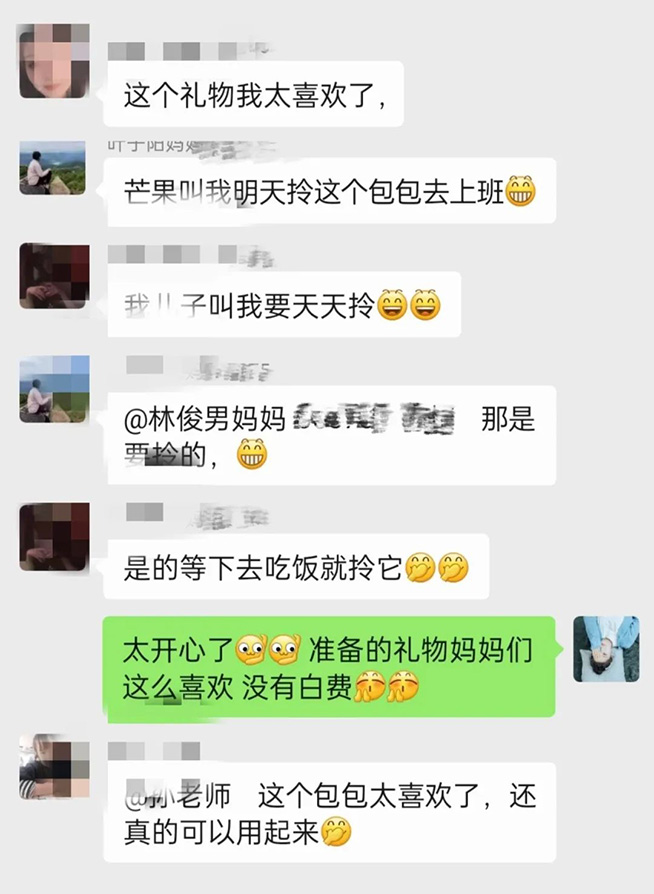
Task: Tap avatar beside the 芒果叫我明天拎这个包包去上班 message
Action: tap(54, 167)
